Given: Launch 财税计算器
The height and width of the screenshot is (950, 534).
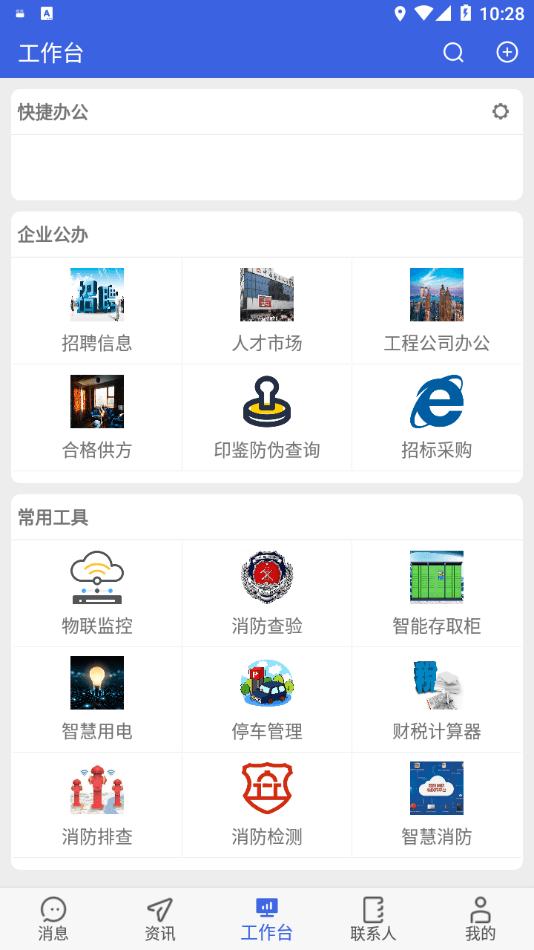Looking at the screenshot, I should pyautogui.click(x=437, y=699).
